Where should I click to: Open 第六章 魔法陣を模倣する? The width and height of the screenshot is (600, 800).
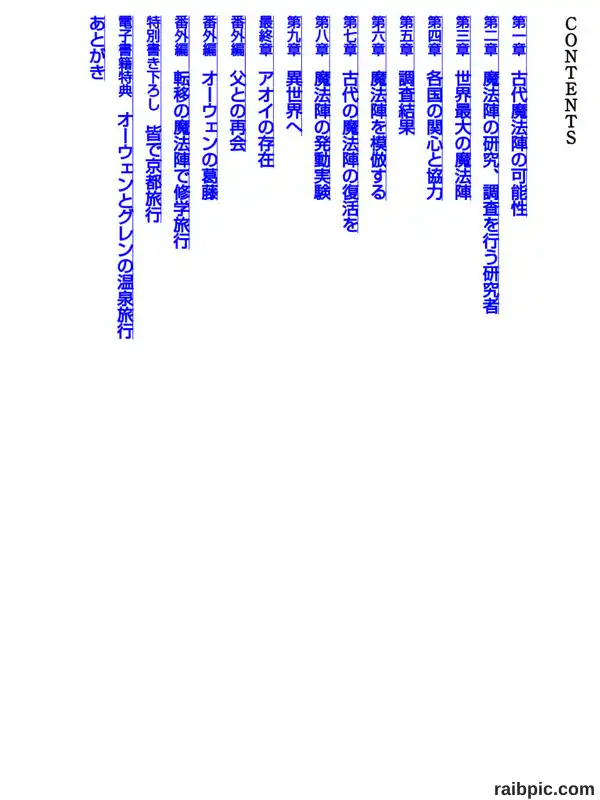pos(379,108)
